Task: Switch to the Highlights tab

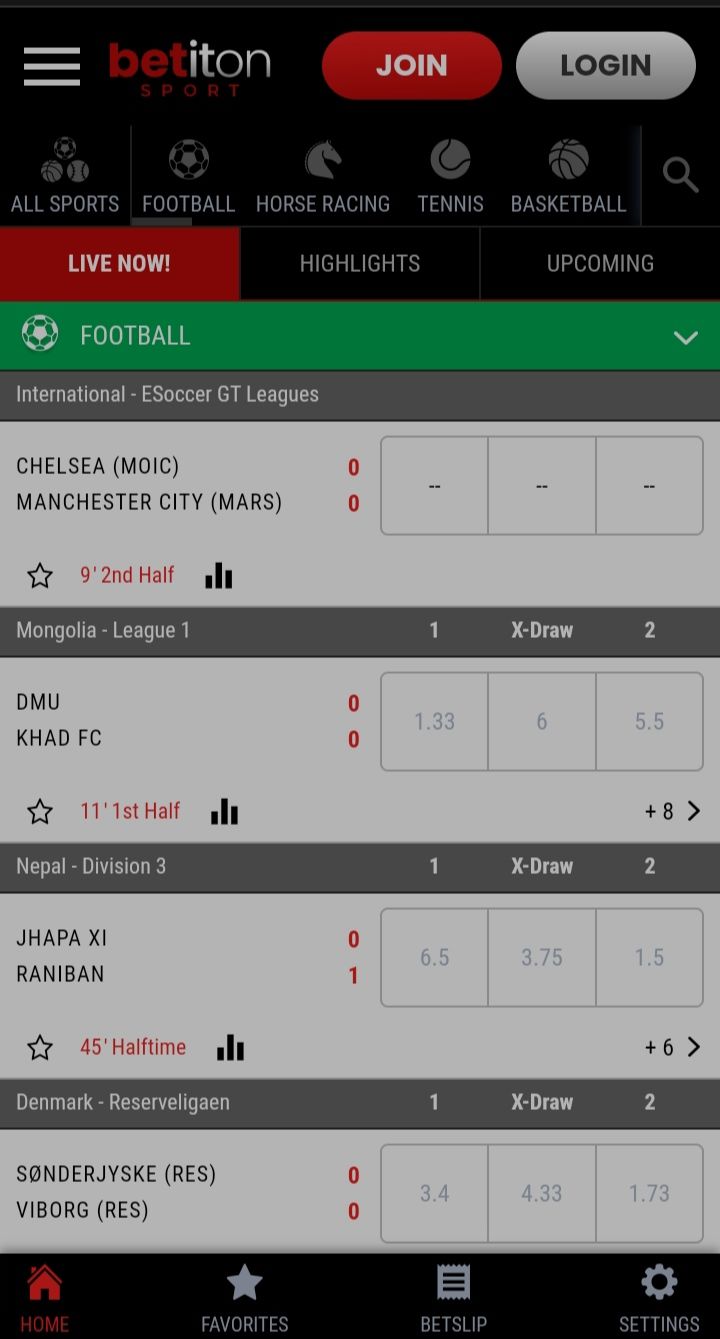Action: tap(360, 263)
